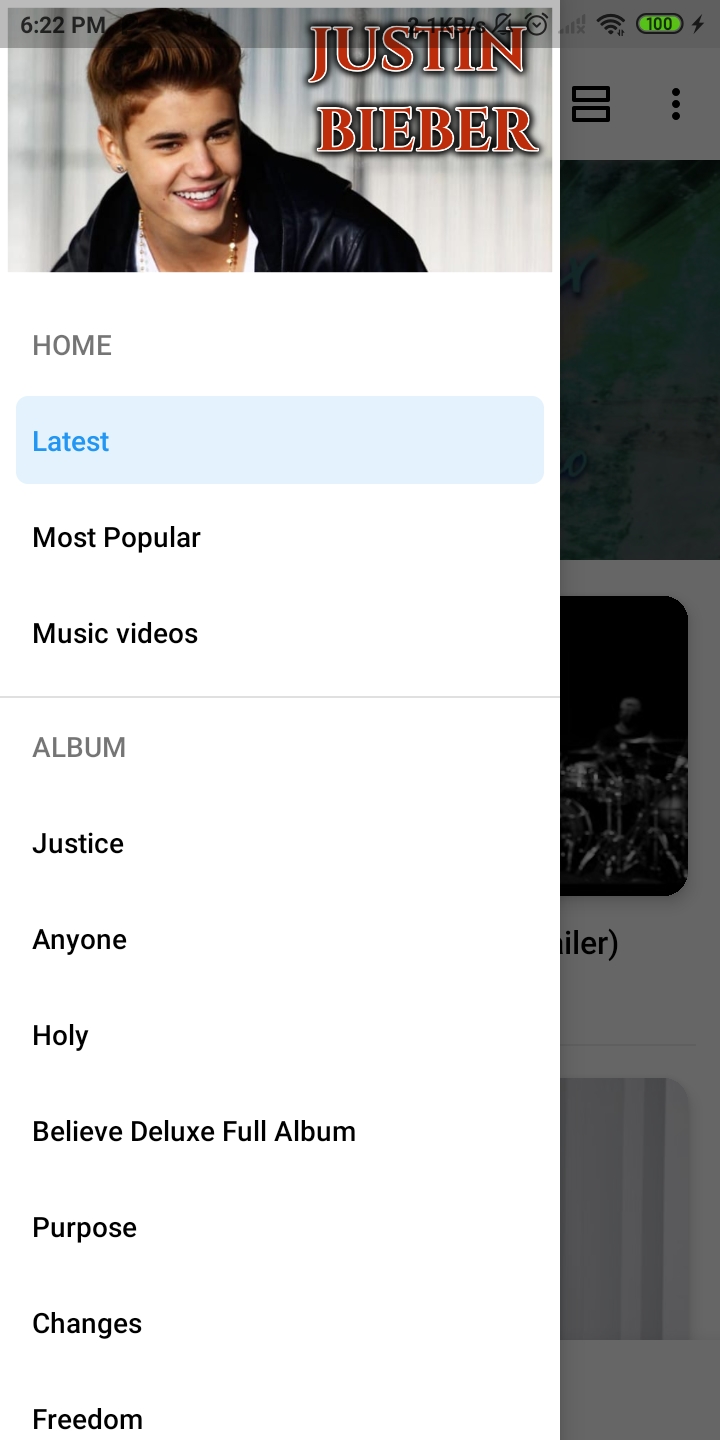
Task: Open the Changes album
Action: 280,1323
